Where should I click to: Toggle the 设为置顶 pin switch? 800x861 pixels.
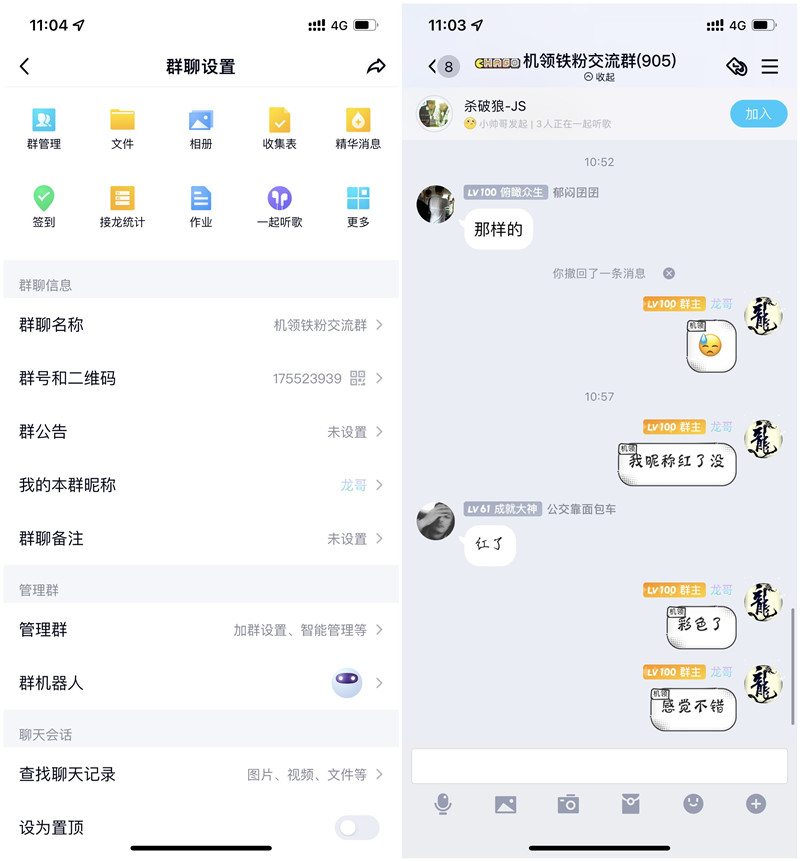pos(357,828)
